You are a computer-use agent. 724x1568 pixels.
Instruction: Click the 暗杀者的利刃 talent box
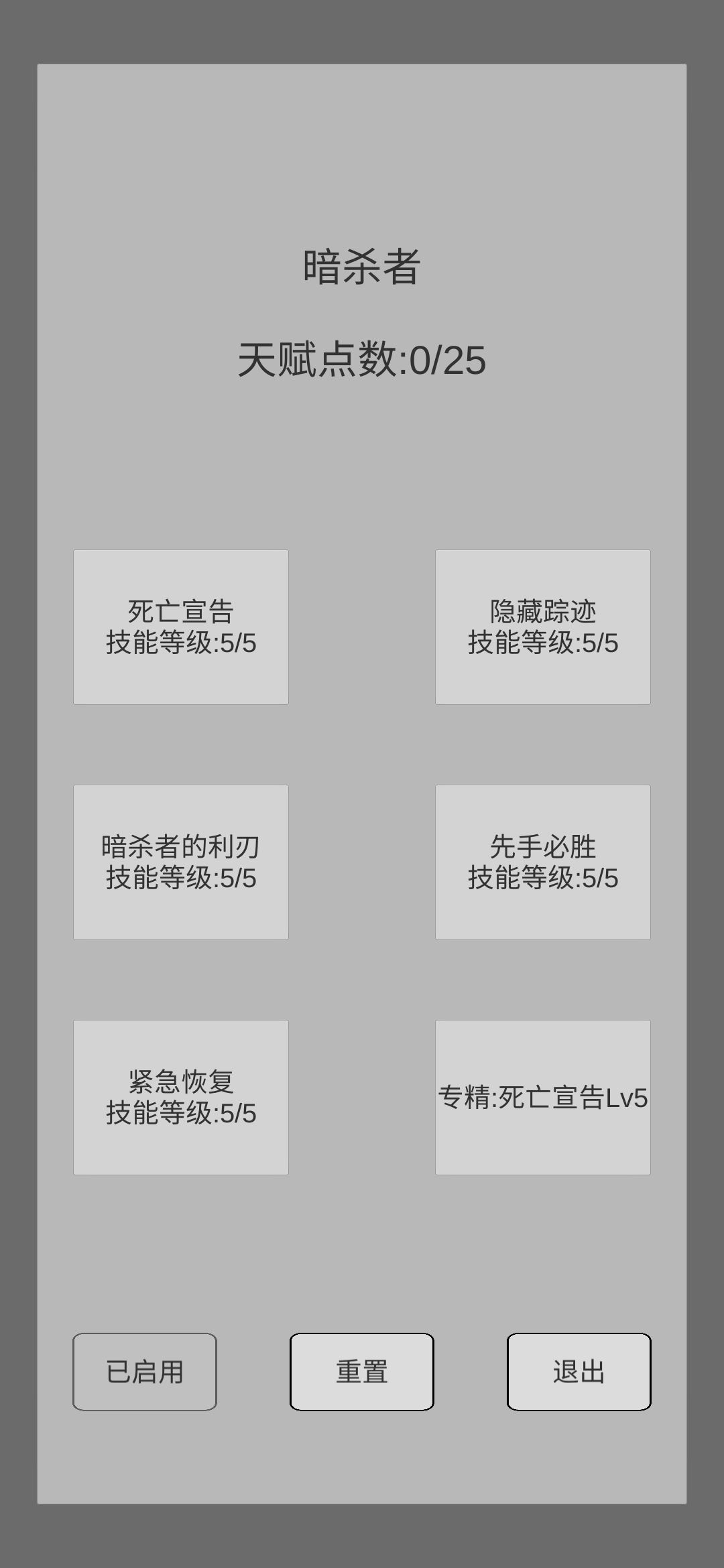click(181, 863)
